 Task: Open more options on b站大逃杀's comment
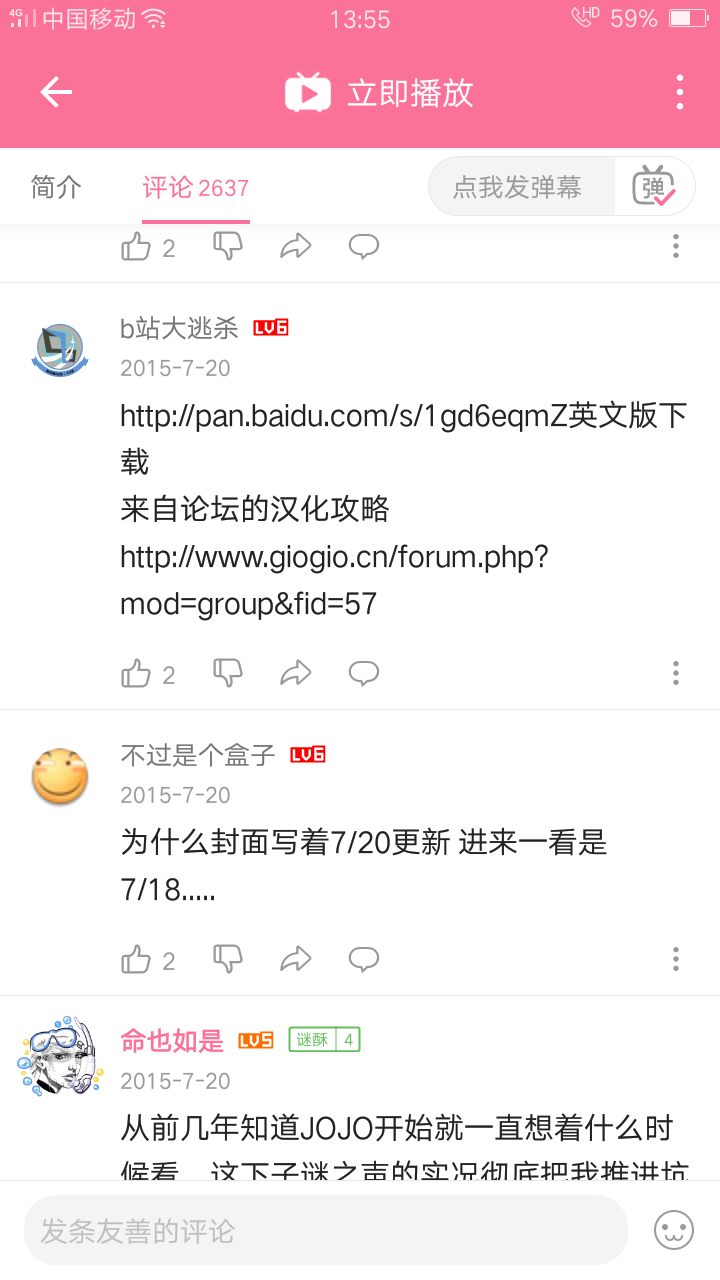click(x=676, y=674)
